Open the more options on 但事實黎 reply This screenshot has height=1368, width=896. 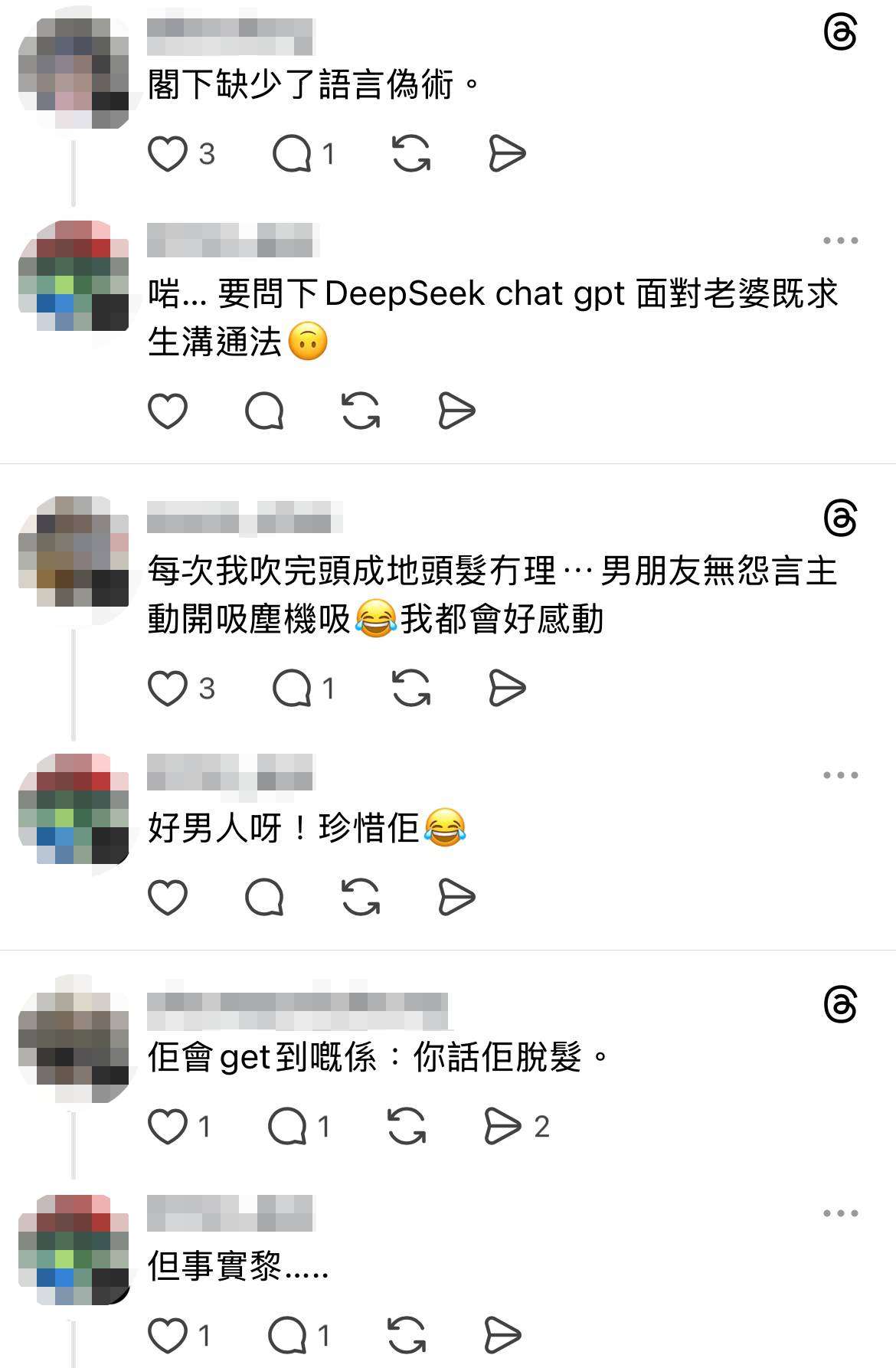(840, 1213)
